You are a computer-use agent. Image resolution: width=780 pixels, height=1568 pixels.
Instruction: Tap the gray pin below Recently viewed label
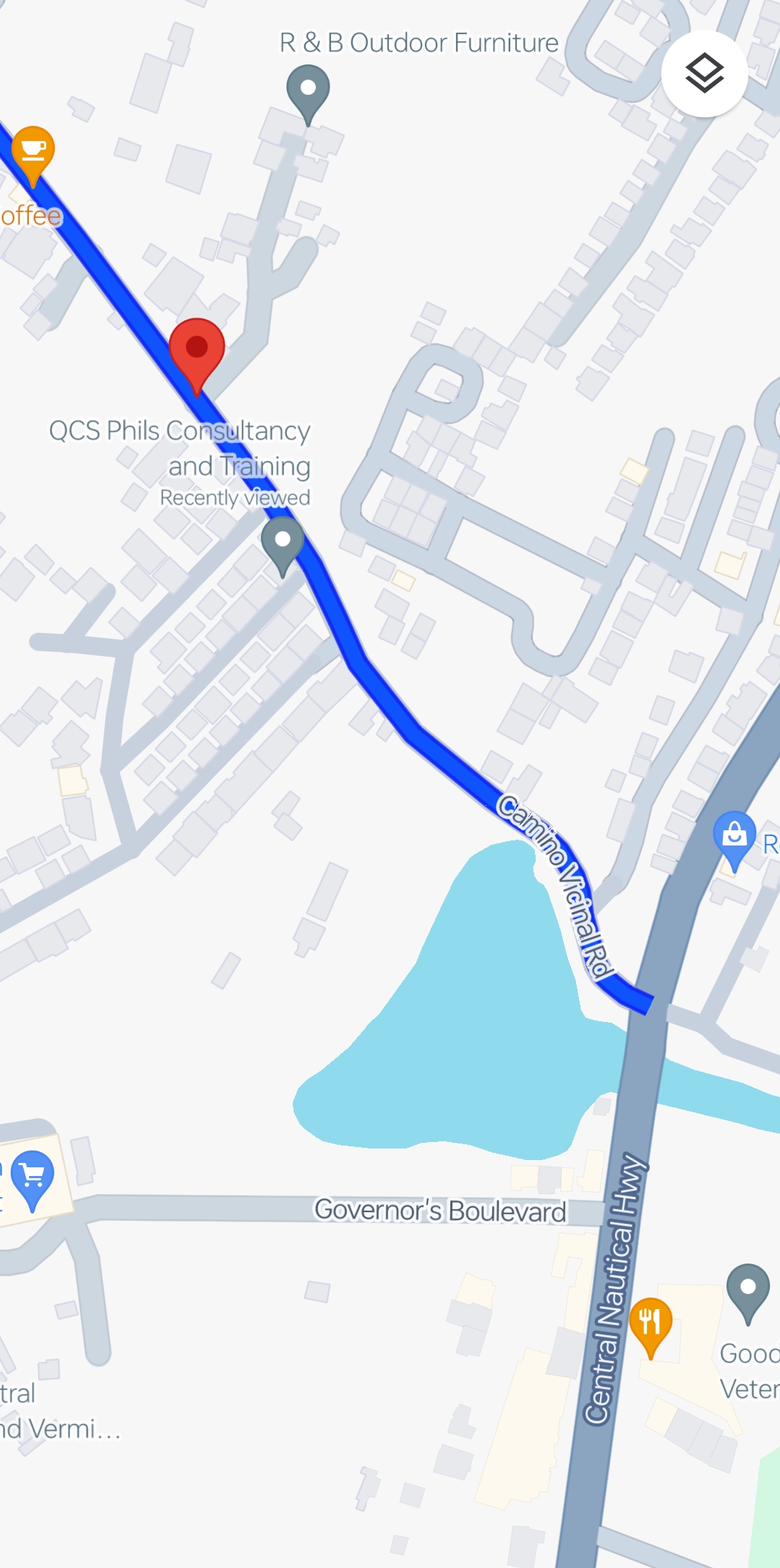click(283, 542)
